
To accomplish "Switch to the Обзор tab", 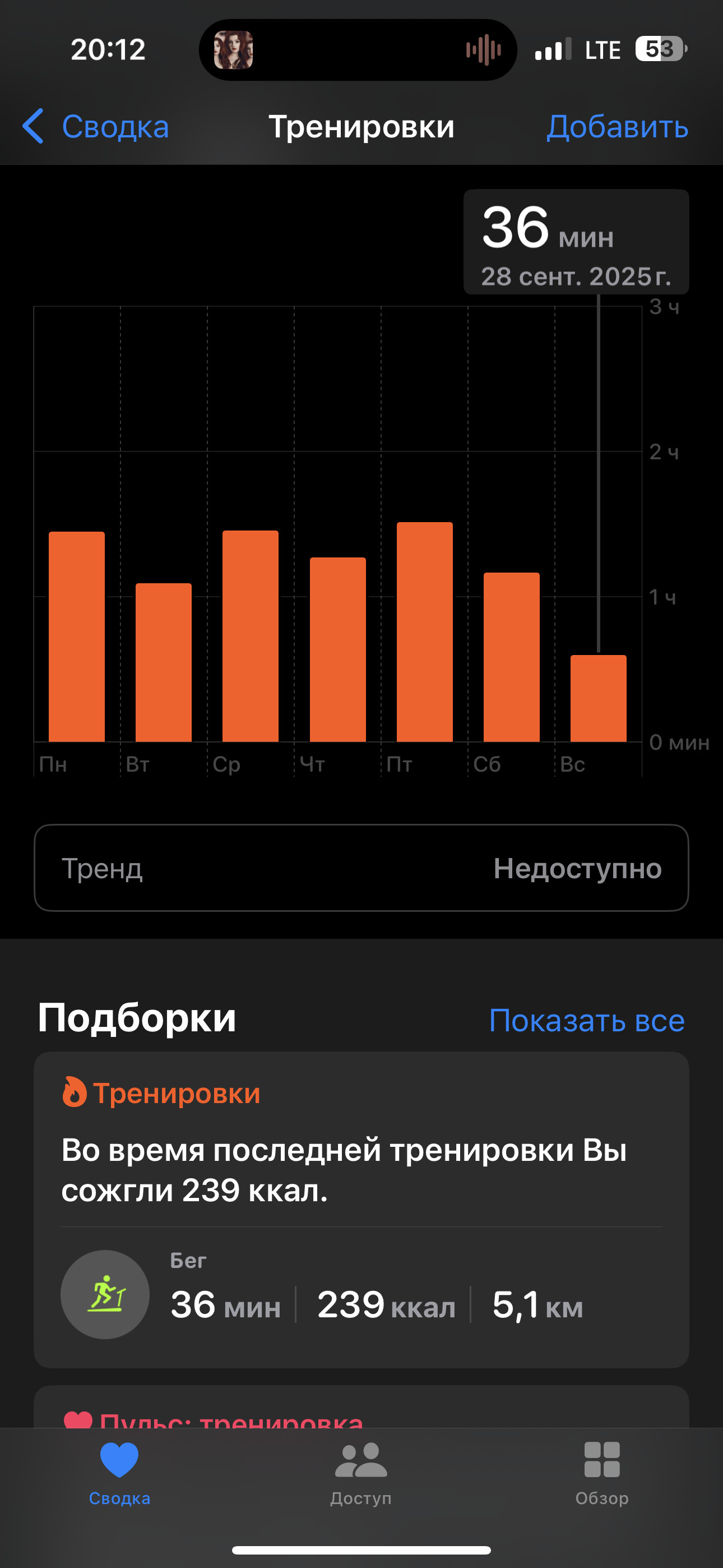I will coord(602,1474).
